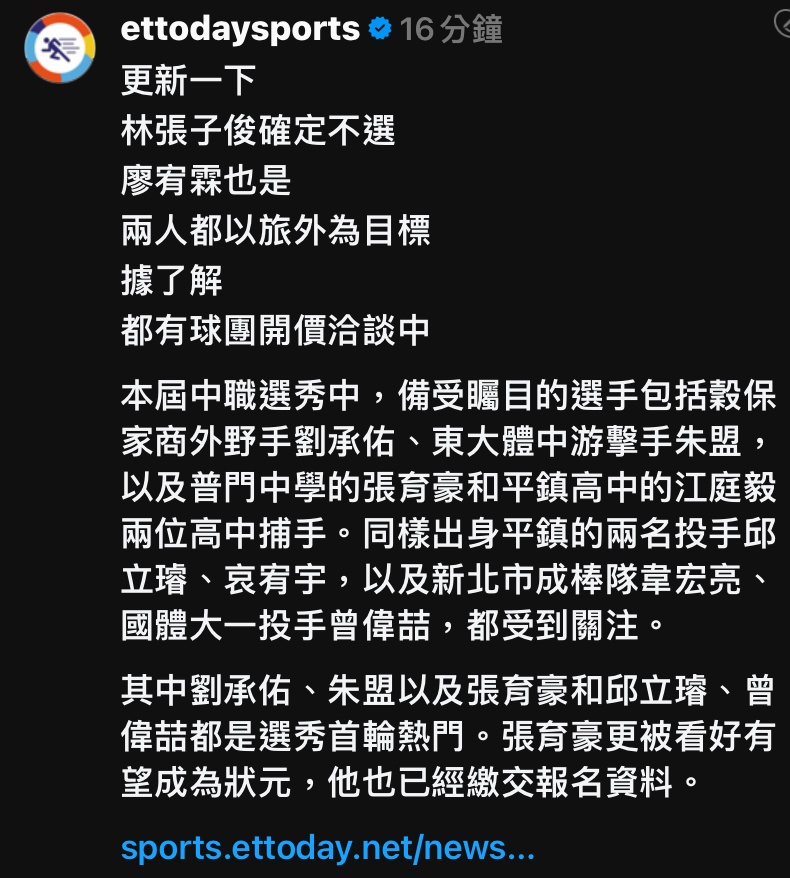The width and height of the screenshot is (790, 878).
Task: Open the ettodaysports username profile
Action: [x=240, y=29]
